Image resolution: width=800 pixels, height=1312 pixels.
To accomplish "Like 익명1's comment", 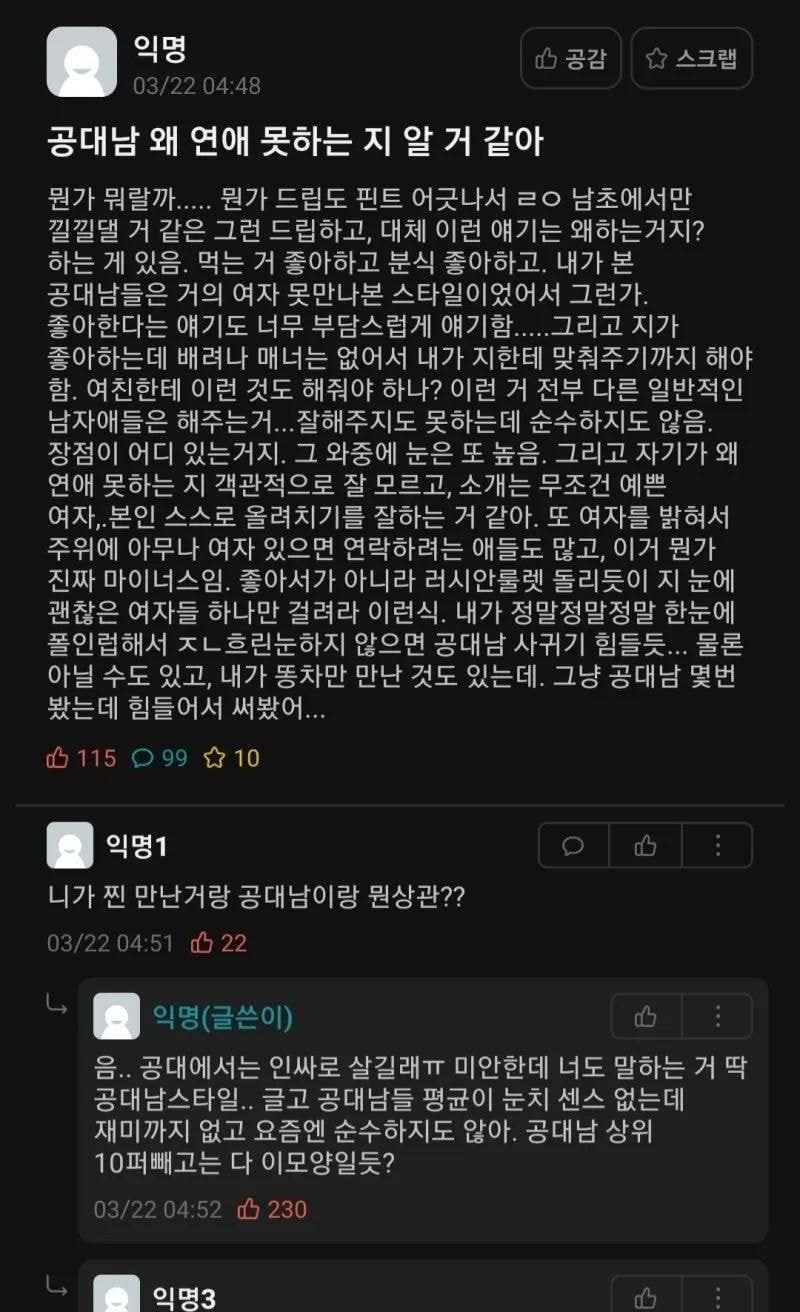I will pyautogui.click(x=646, y=846).
